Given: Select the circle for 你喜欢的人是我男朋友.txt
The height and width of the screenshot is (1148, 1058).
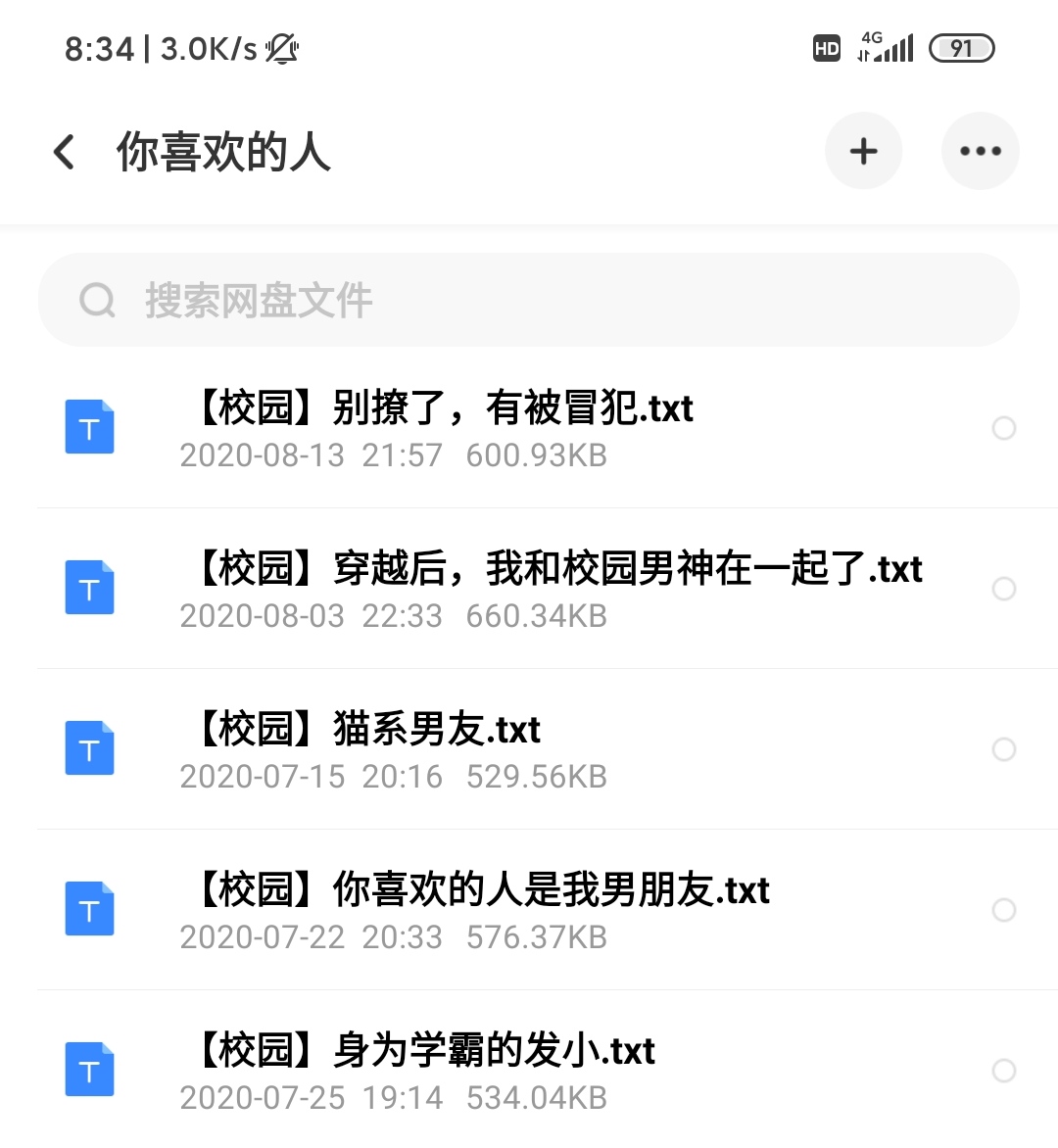Looking at the screenshot, I should pos(1004,910).
